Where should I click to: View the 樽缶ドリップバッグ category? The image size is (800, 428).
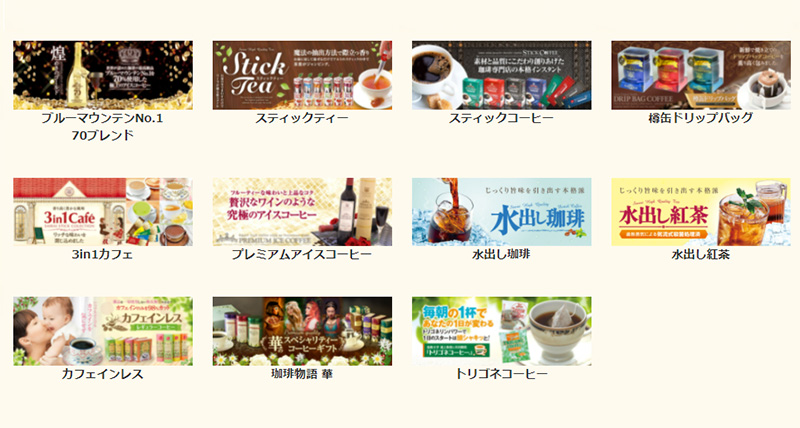[700, 75]
